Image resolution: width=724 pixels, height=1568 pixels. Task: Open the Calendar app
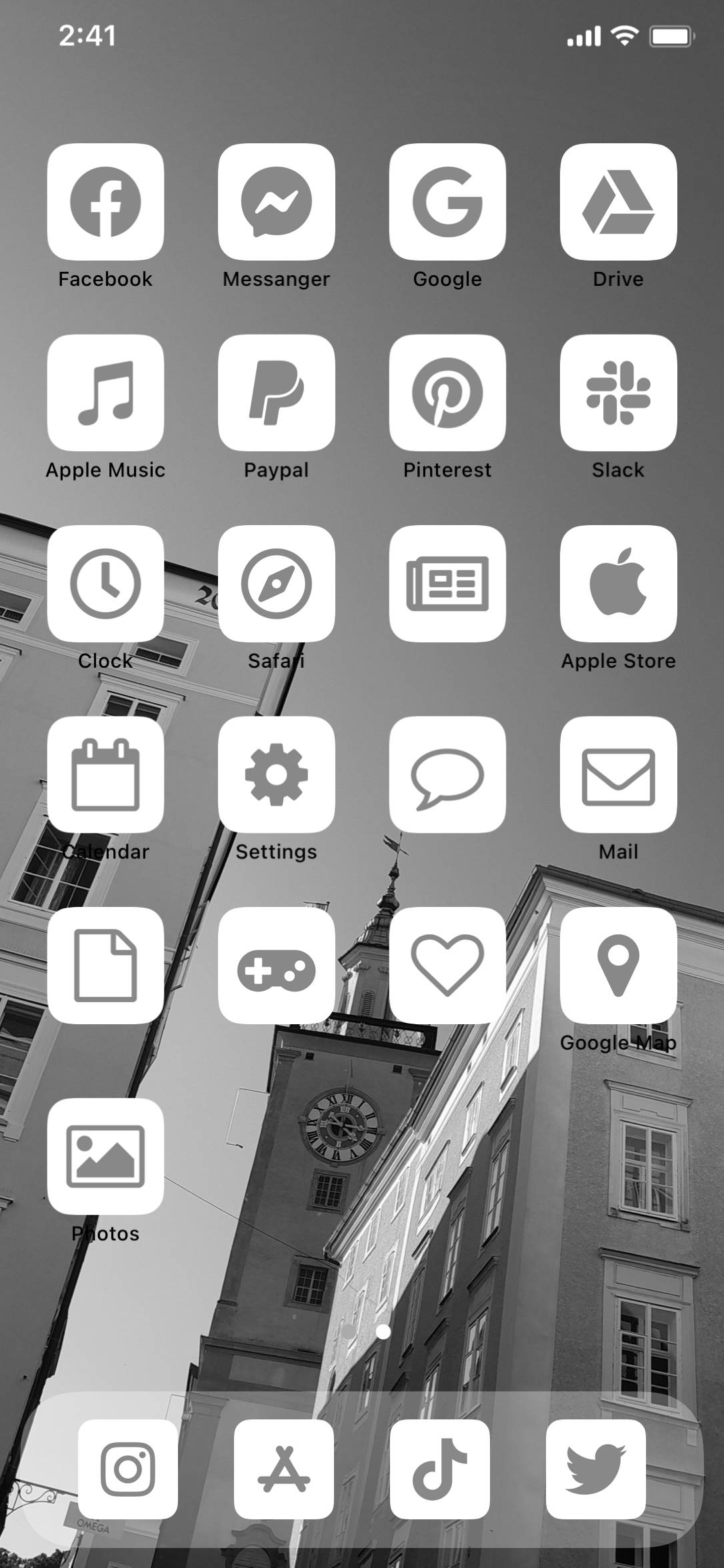pyautogui.click(x=105, y=774)
